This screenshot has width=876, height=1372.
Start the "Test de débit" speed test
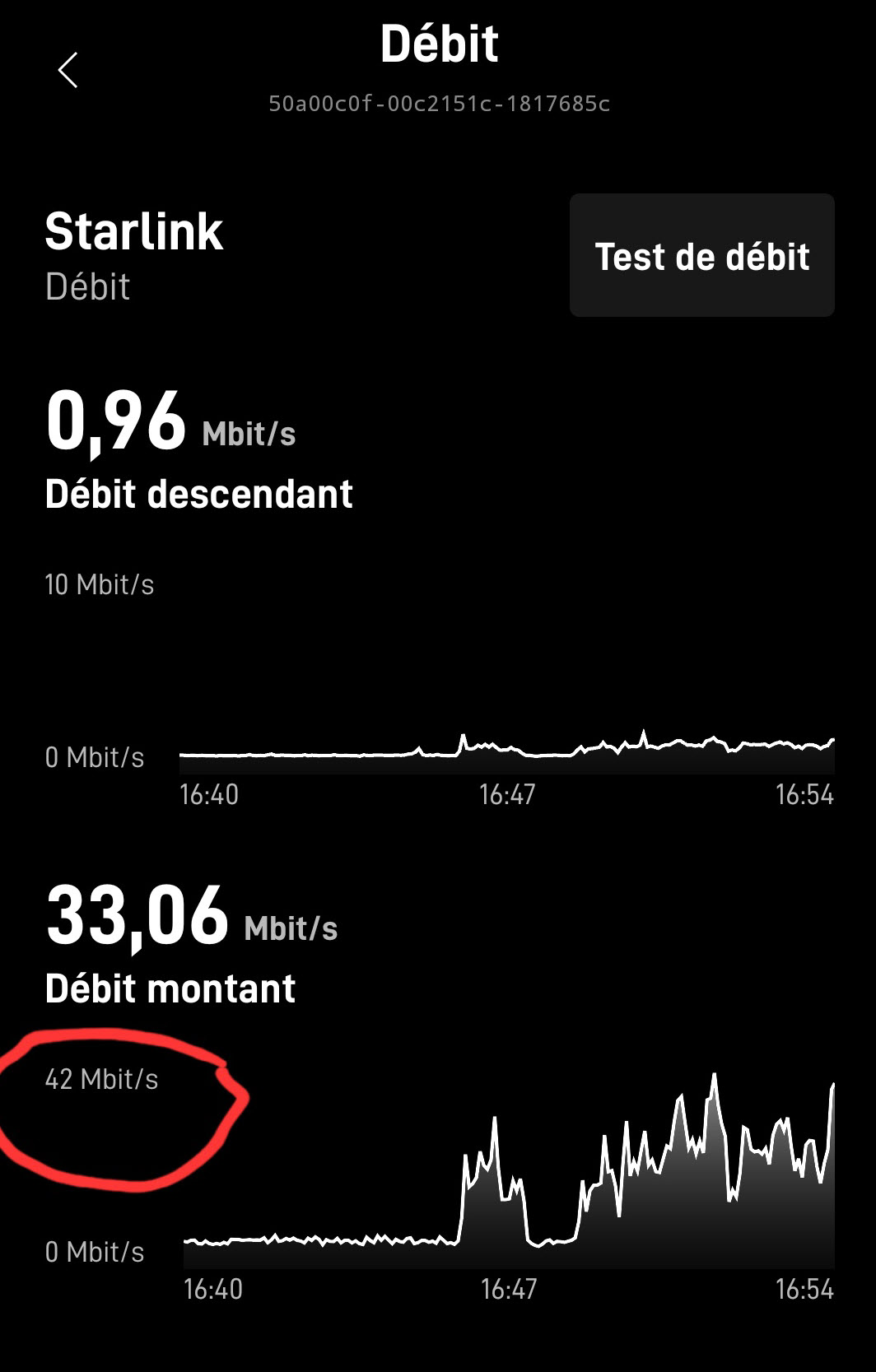pos(701,256)
